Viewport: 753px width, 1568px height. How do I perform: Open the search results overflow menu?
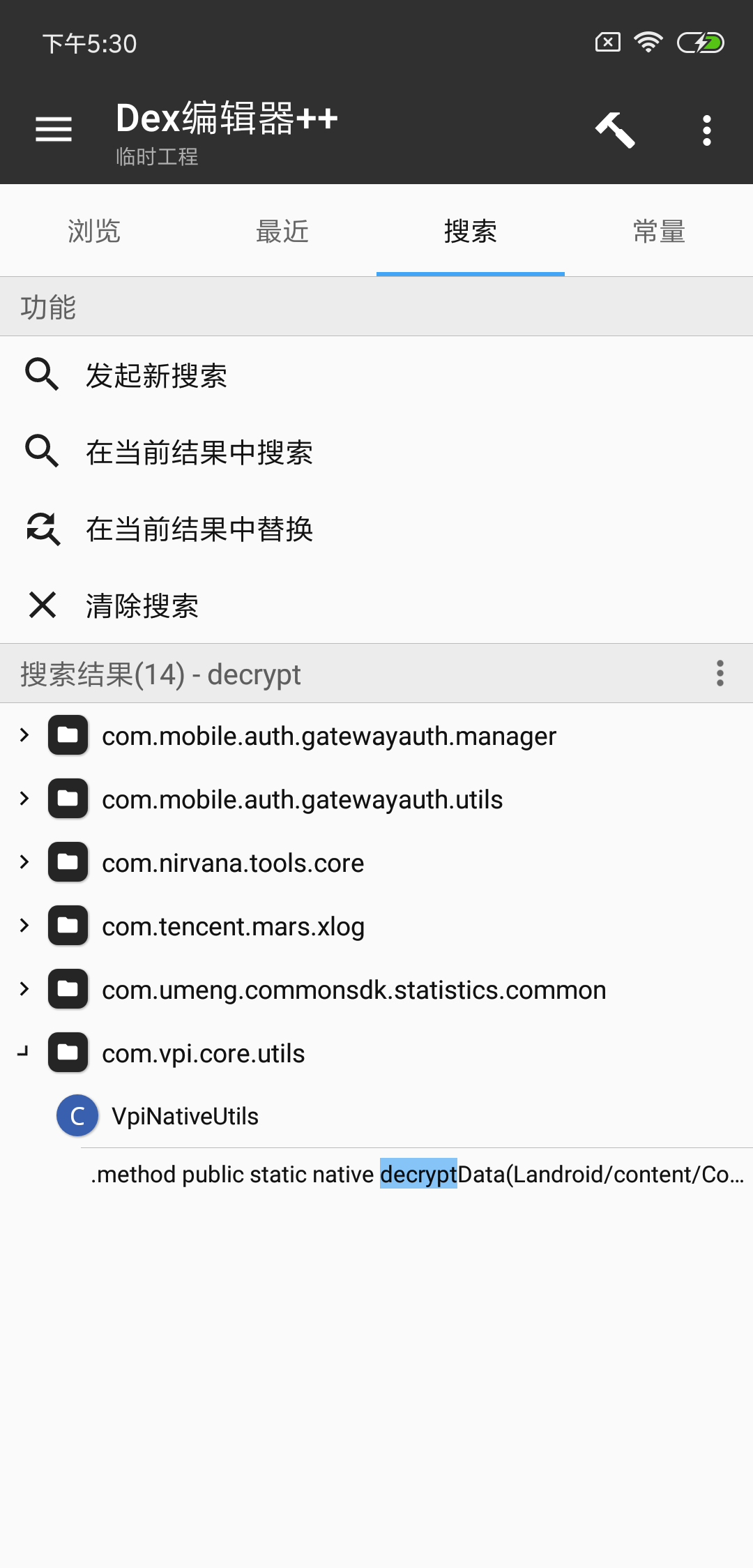720,674
